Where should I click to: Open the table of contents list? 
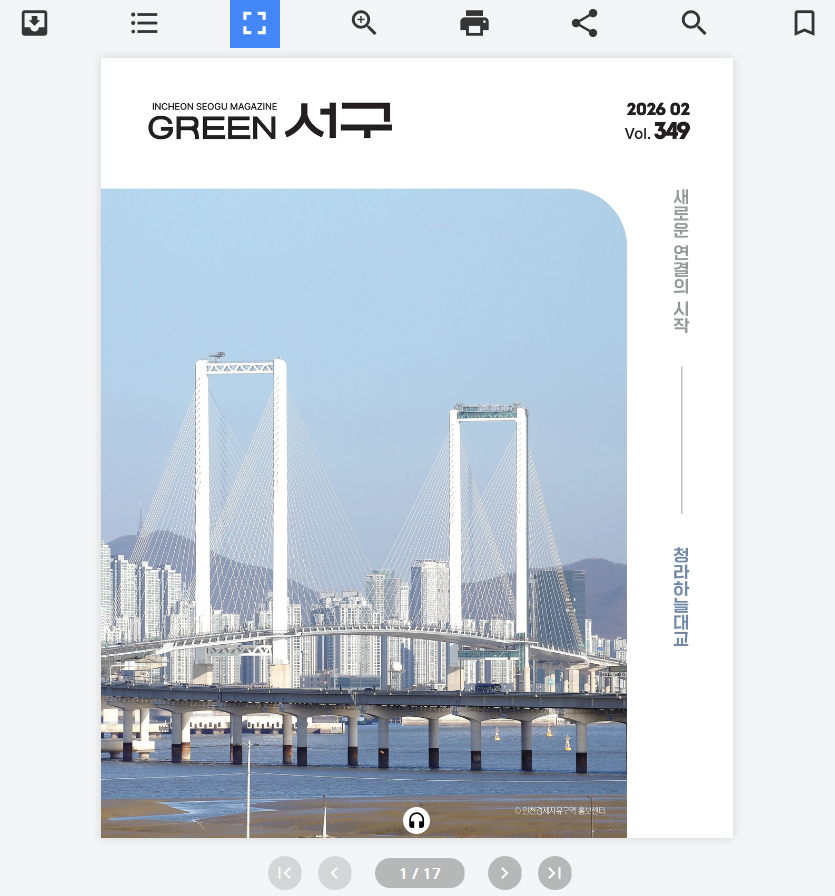click(x=145, y=23)
